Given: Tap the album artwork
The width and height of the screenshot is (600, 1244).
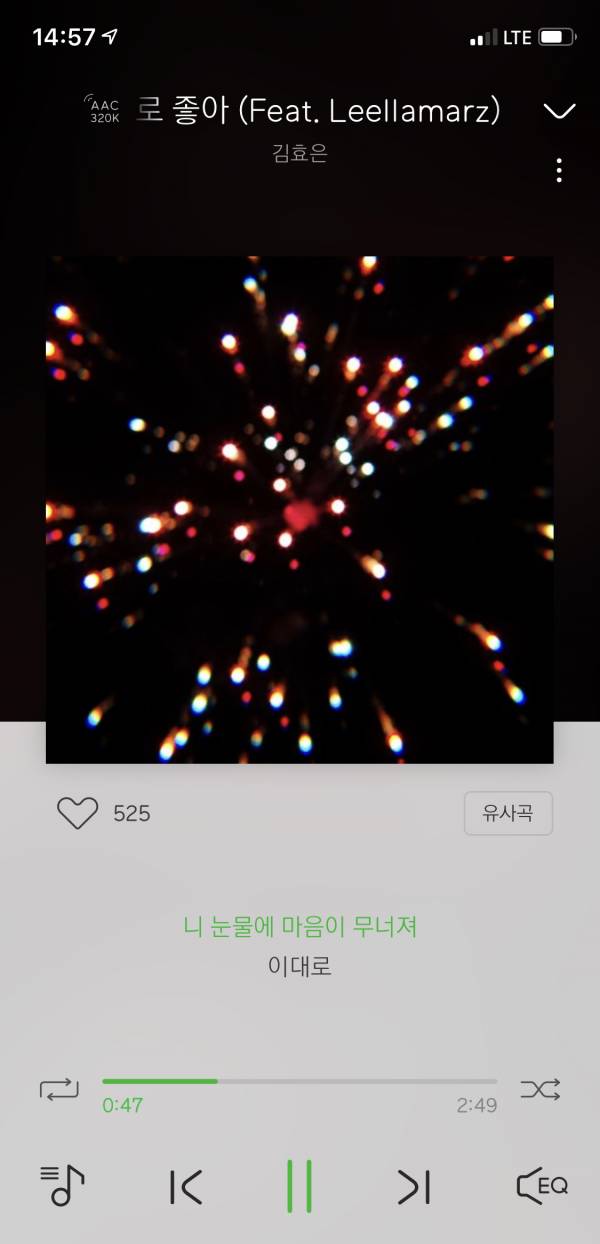Looking at the screenshot, I should pos(300,510).
